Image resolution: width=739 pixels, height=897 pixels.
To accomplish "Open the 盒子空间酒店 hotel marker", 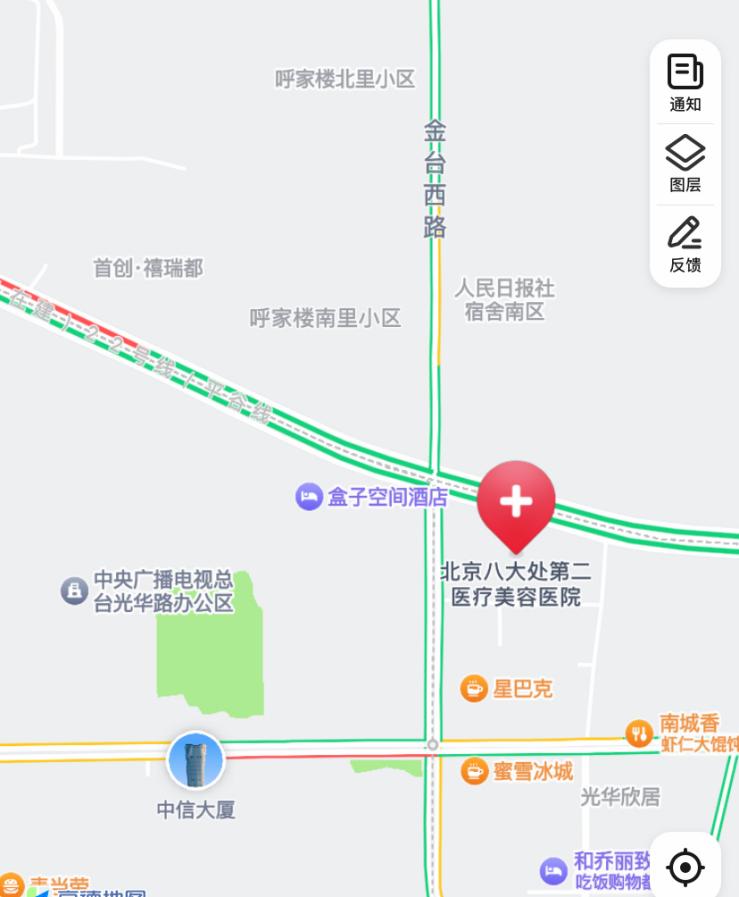I will click(x=309, y=497).
